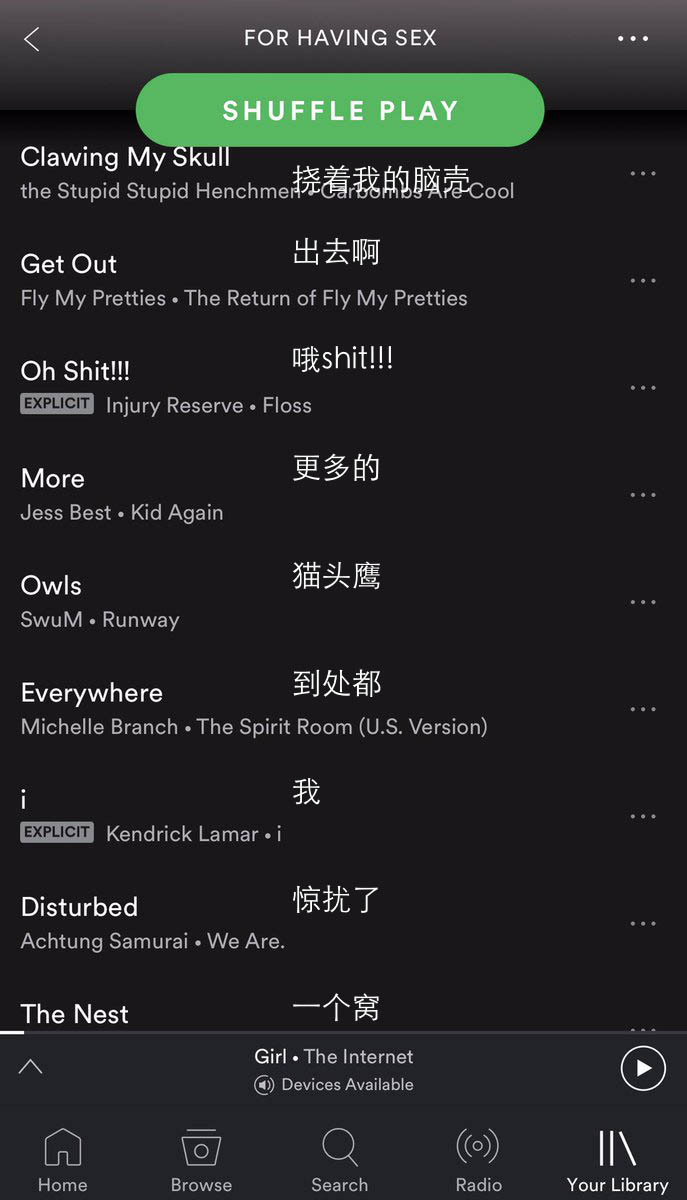
Task: Open options for Disturbed track
Action: pos(642,923)
